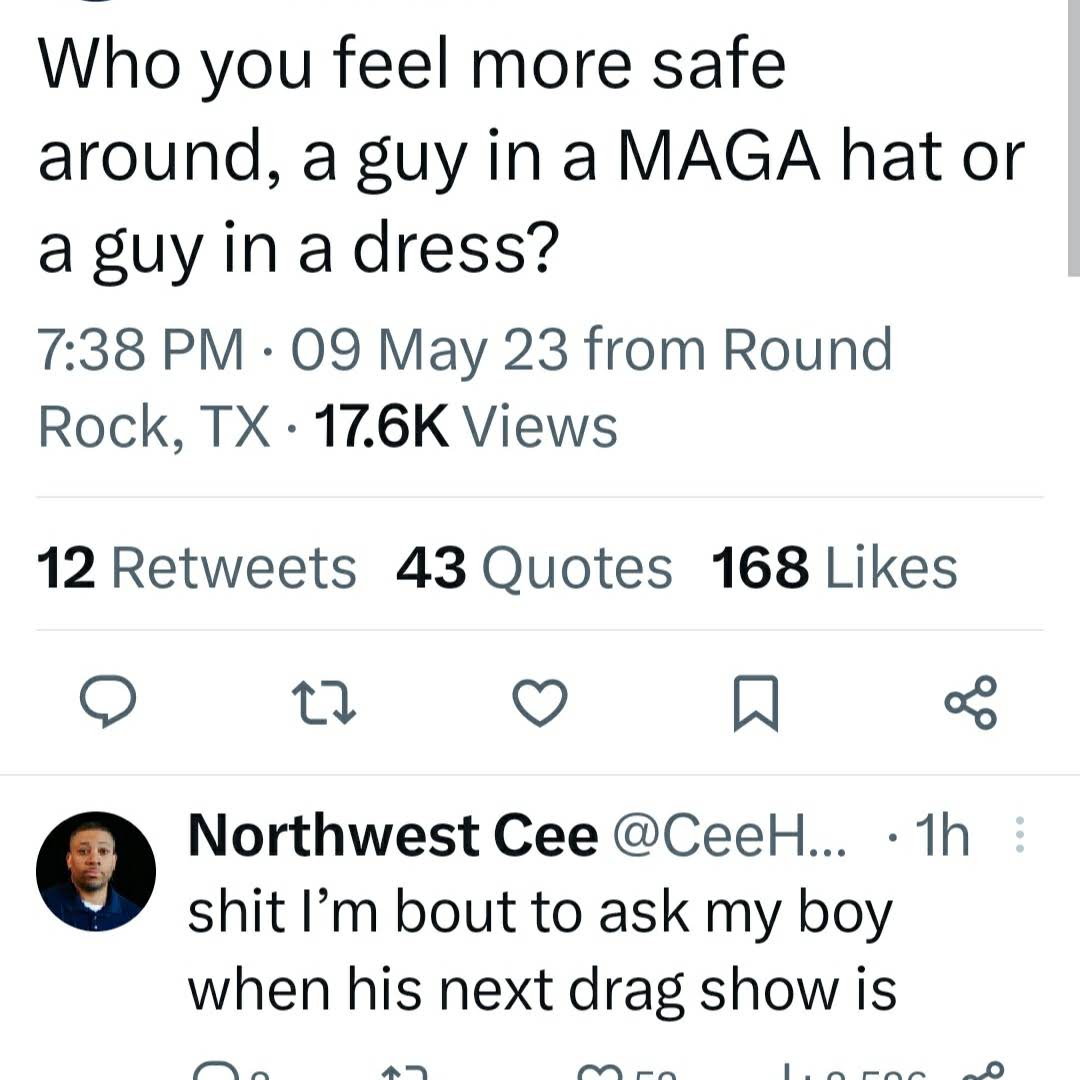Open Northwest Cee's drag show reply
This screenshot has width=1080, height=1080.
541,951
